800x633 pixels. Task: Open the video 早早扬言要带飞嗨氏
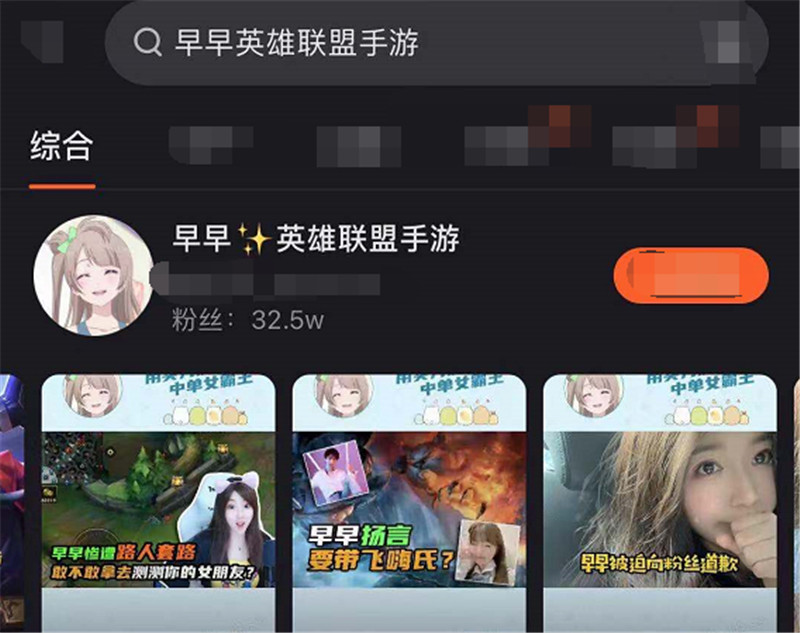point(409,503)
